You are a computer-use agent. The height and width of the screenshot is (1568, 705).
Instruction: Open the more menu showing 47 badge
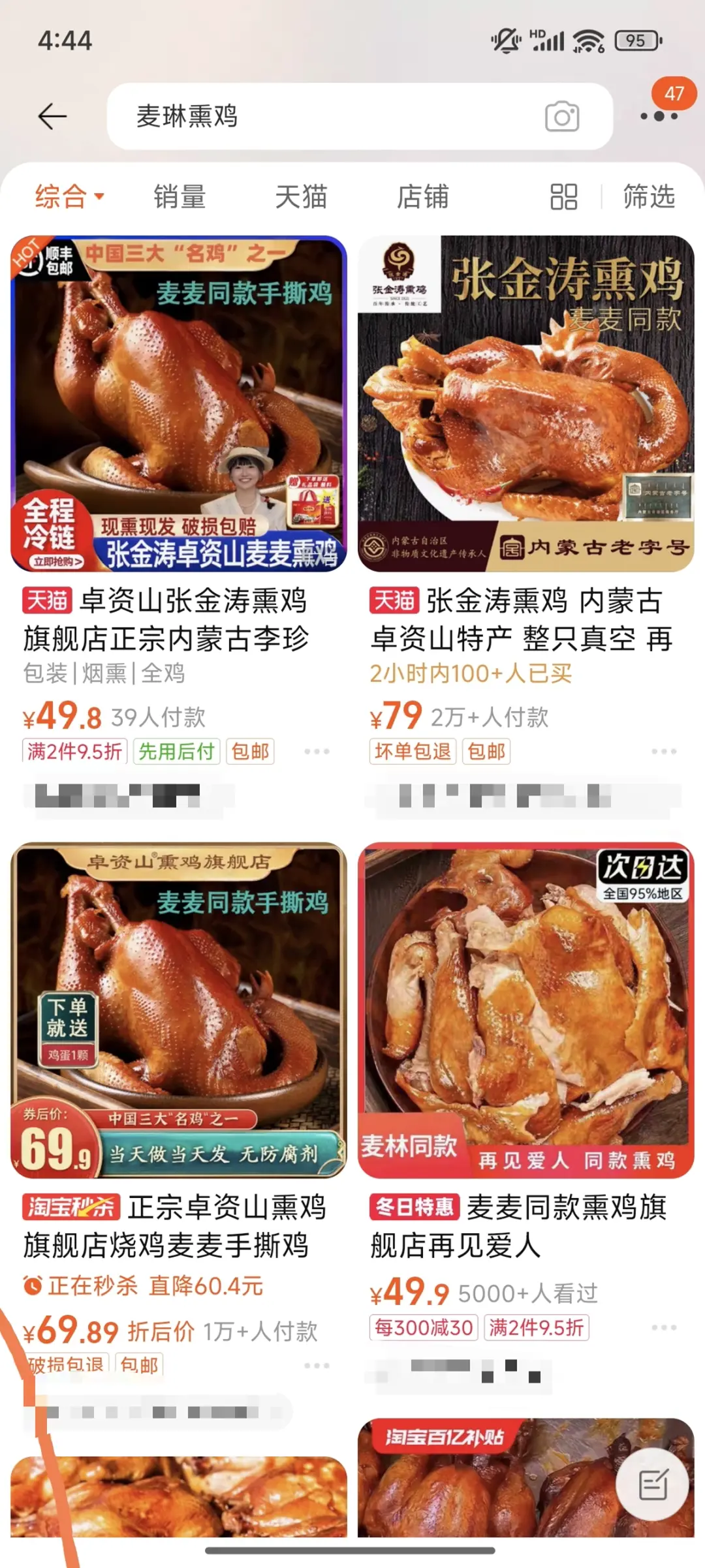pyautogui.click(x=661, y=116)
